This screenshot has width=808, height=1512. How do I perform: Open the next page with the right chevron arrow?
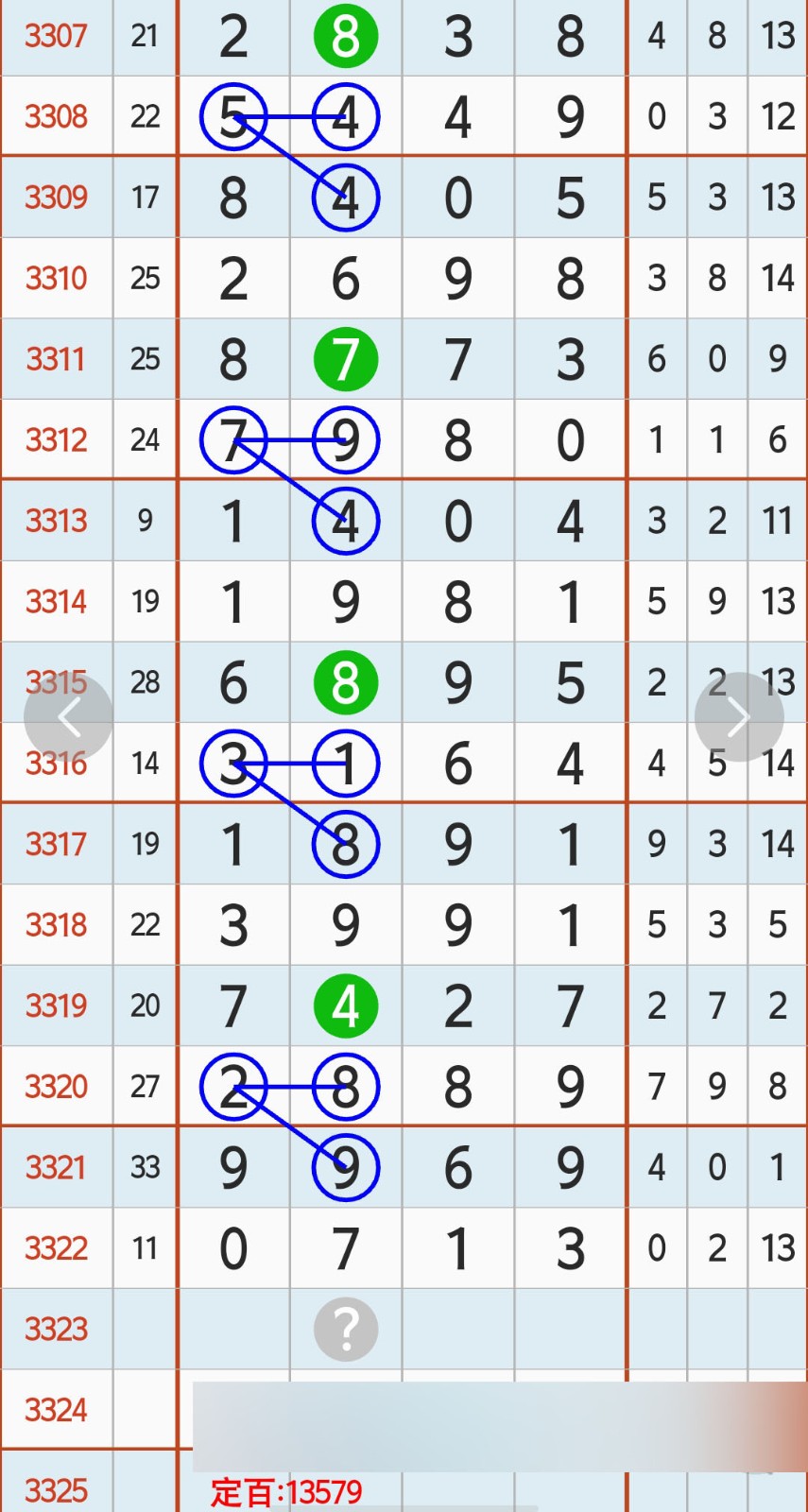pyautogui.click(x=738, y=716)
